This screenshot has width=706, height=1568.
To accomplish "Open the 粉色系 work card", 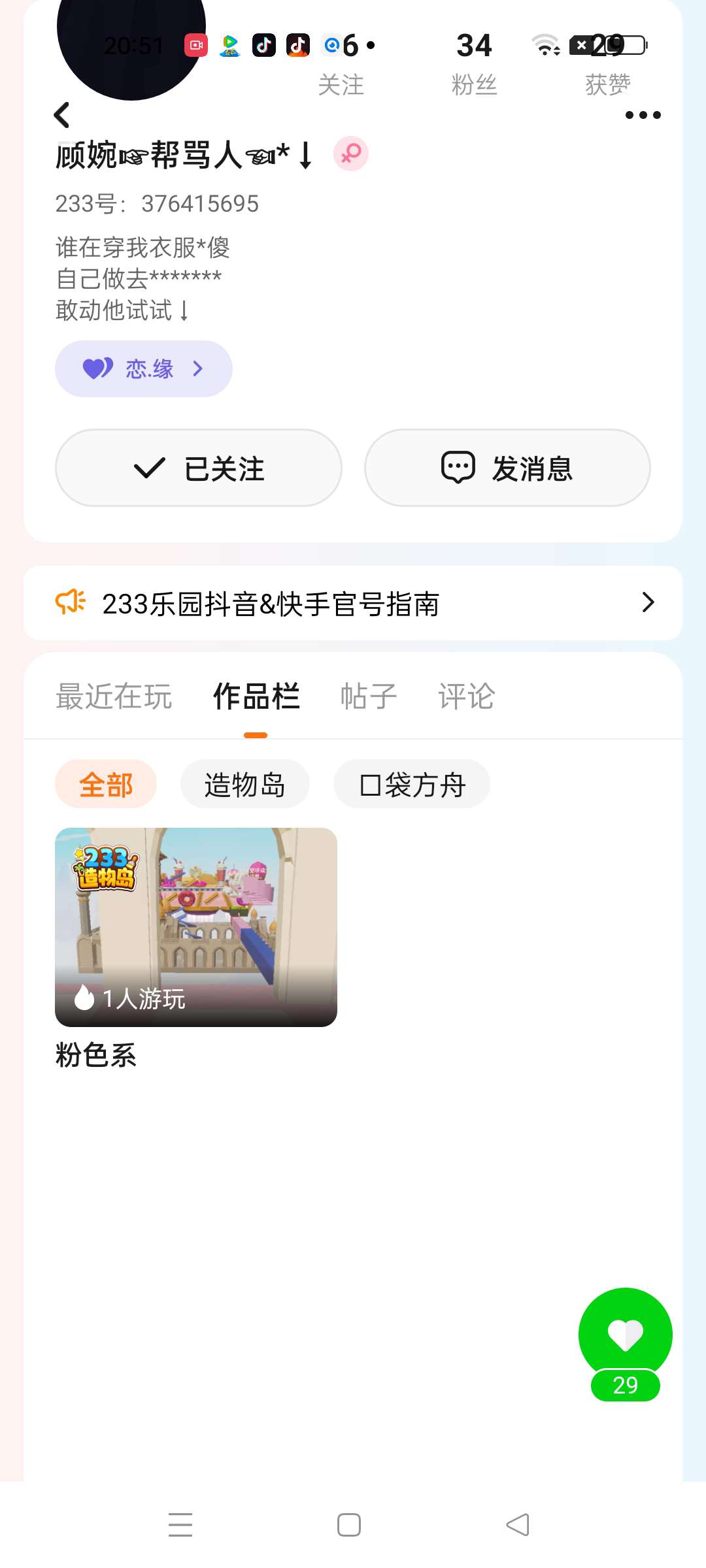I will click(196, 928).
